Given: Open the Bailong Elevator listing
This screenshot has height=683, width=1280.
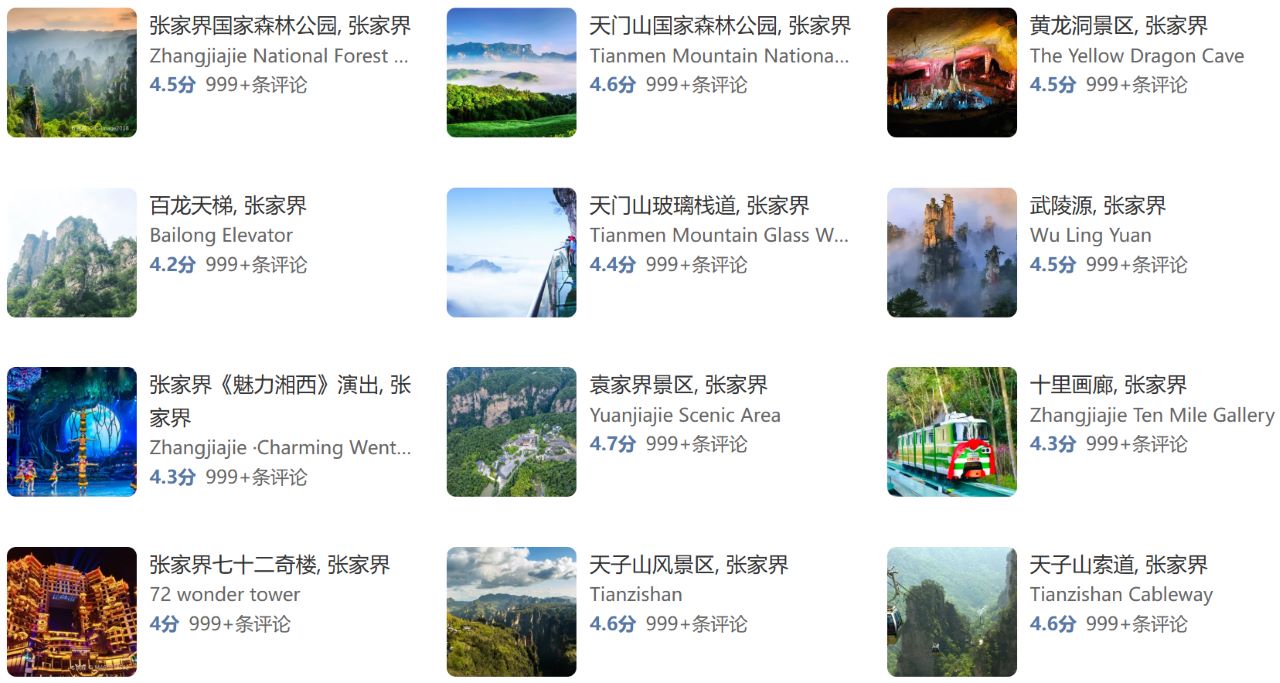Looking at the screenshot, I should [228, 206].
